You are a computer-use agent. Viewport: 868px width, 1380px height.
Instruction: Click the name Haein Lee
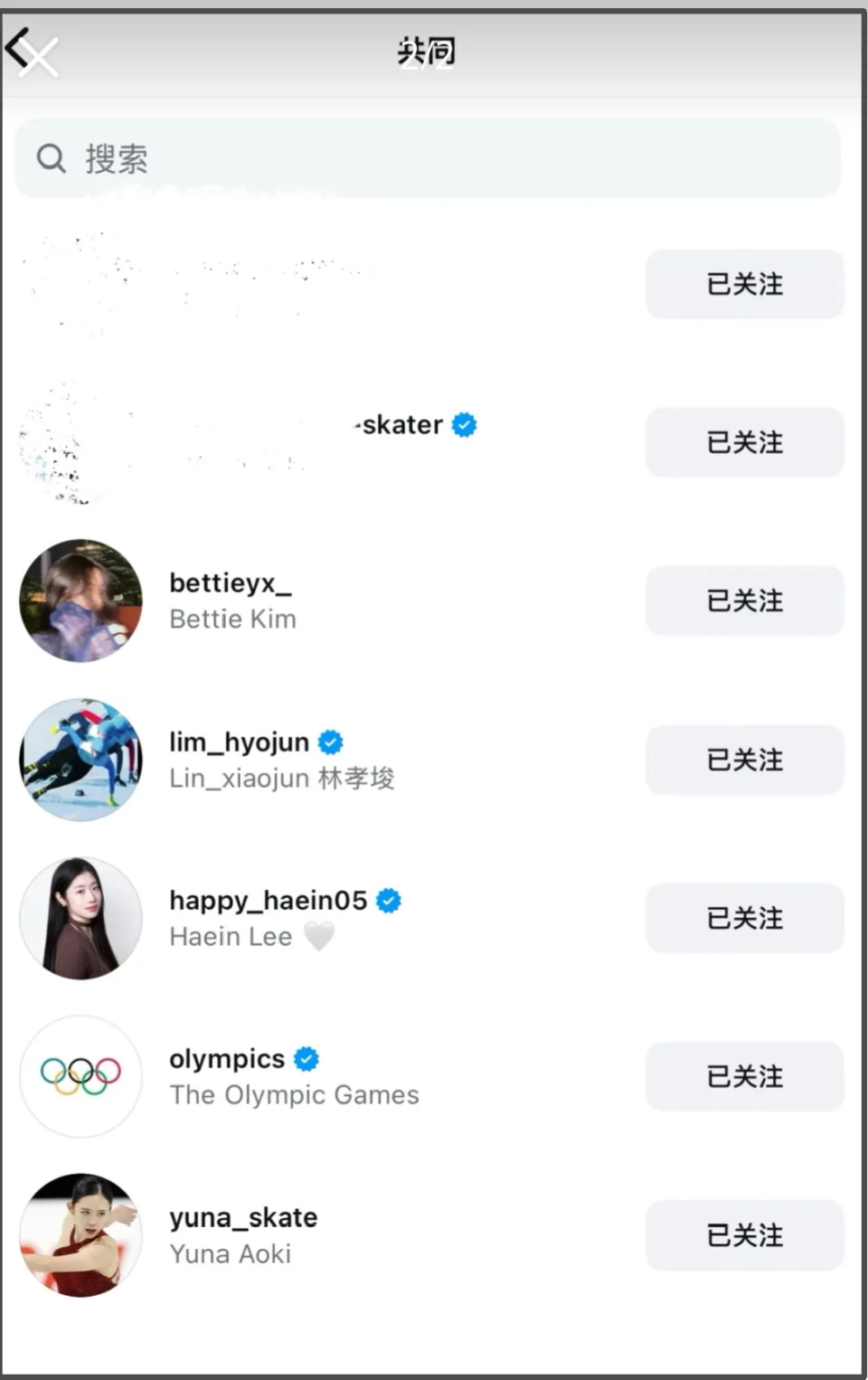click(231, 936)
